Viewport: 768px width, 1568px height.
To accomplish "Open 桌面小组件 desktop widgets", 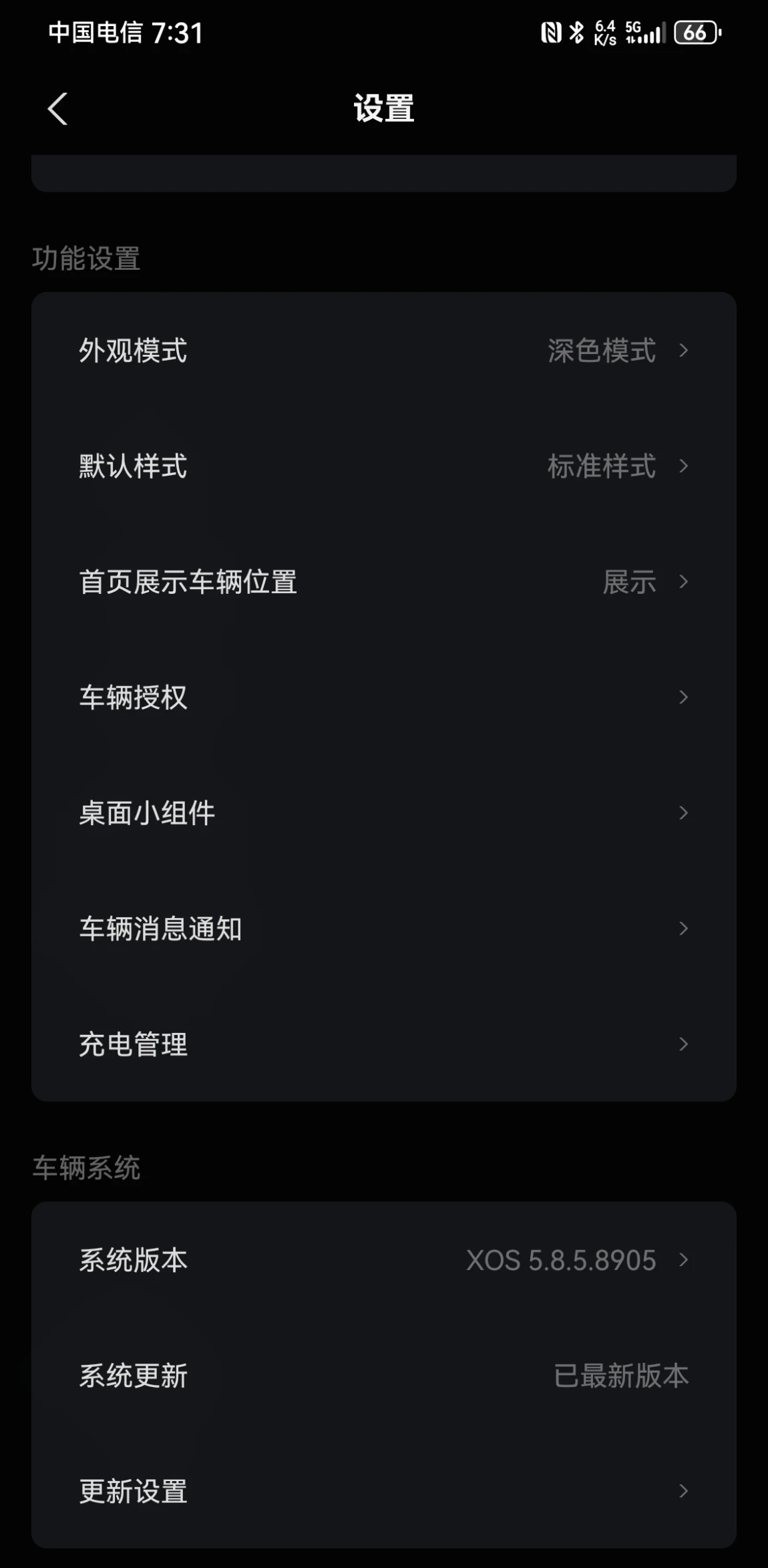I will 384,812.
